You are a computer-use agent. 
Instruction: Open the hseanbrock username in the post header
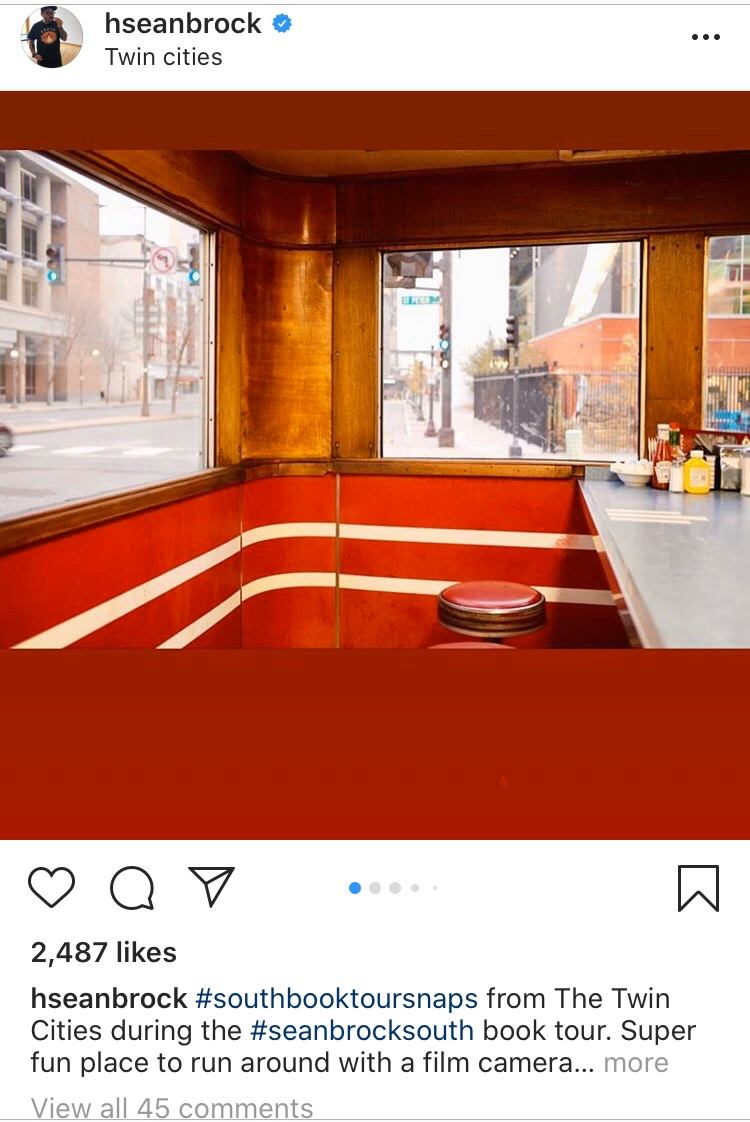182,23
